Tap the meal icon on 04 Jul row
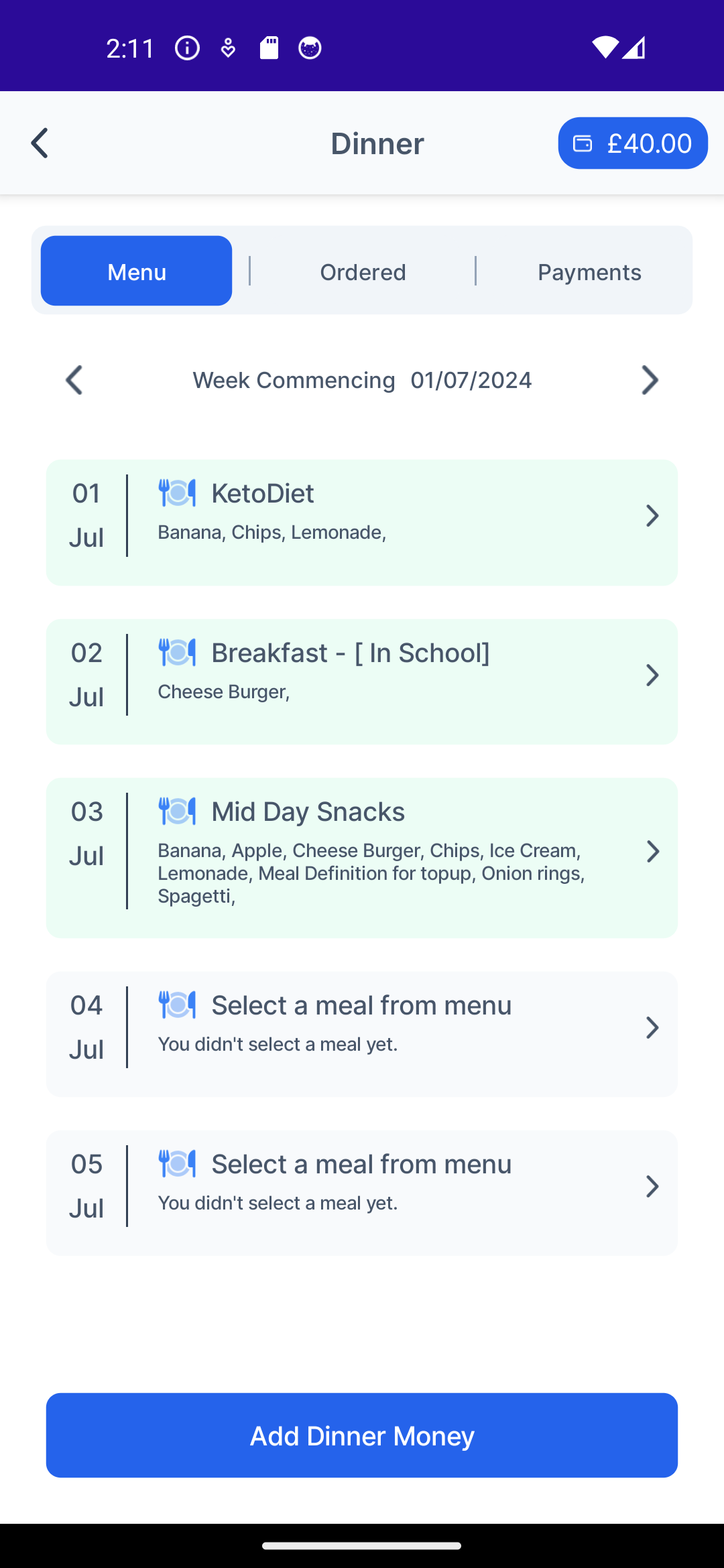Screen dimensions: 724x1568 (176, 1004)
